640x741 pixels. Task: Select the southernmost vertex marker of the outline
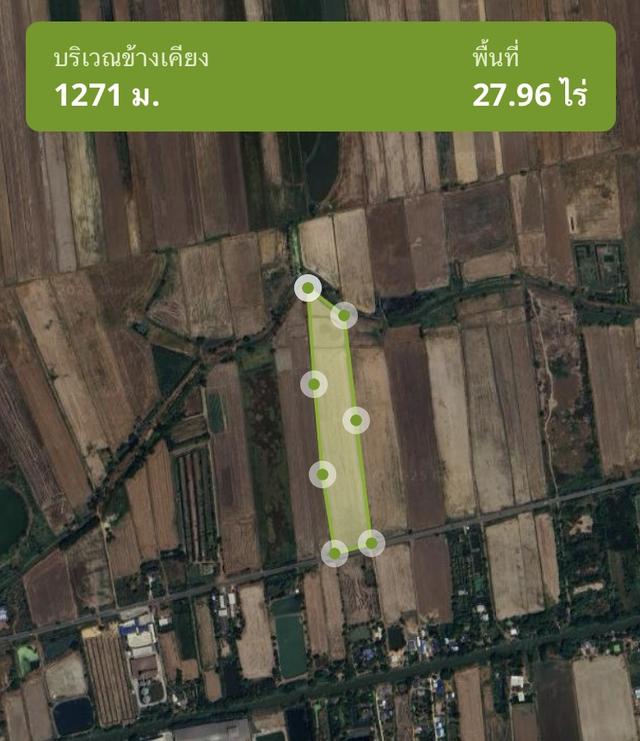tap(334, 552)
